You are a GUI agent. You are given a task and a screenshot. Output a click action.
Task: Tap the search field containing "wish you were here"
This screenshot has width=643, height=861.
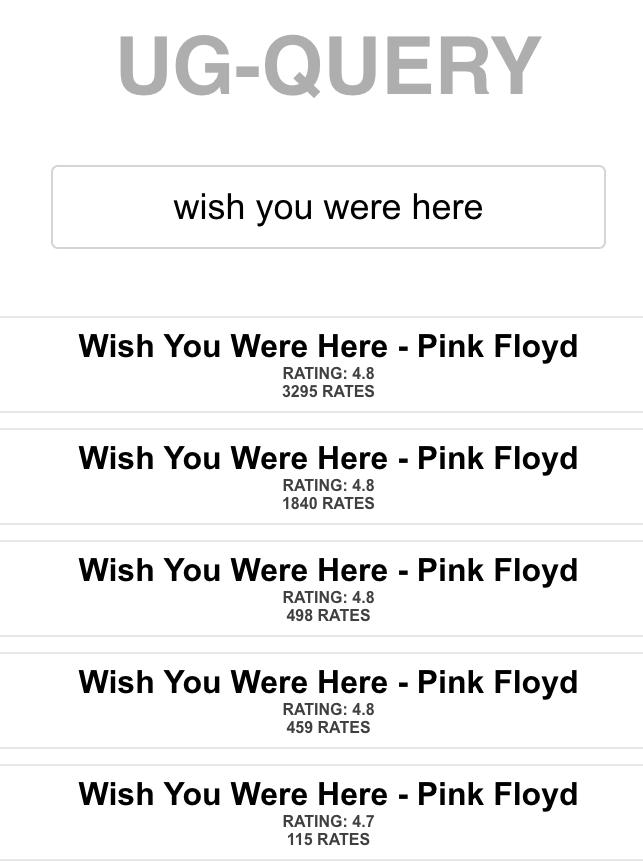coord(328,207)
